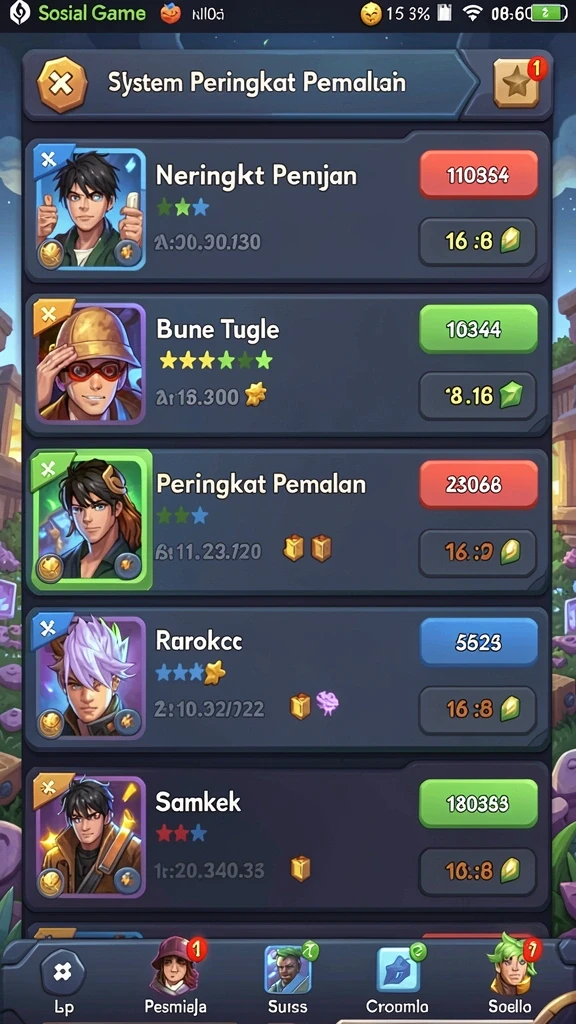Screen dimensions: 576x1024
Task: Switch to the Pesmiaja tab
Action: (174, 977)
